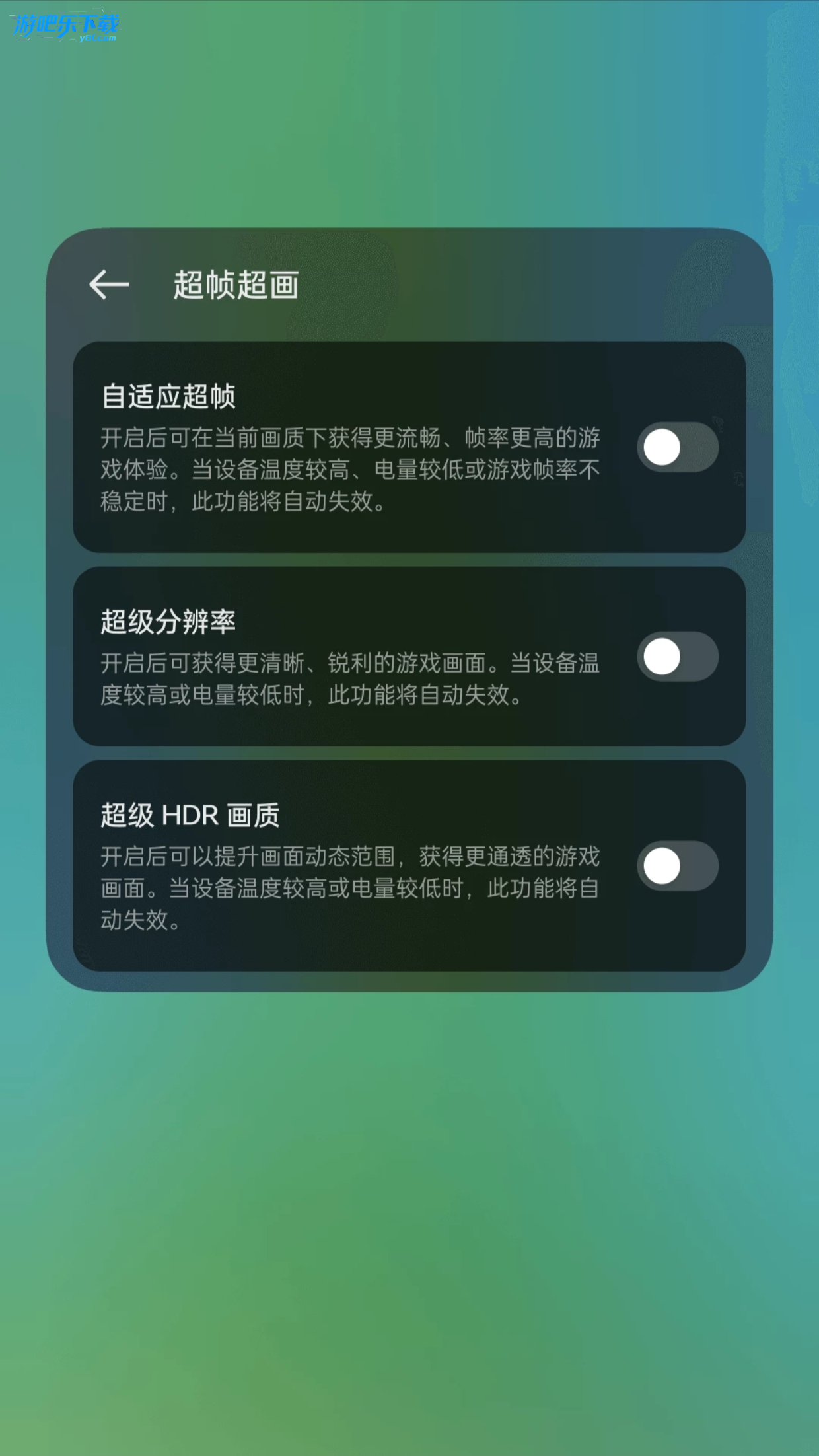The width and height of the screenshot is (819, 1456).
Task: Go back from the 超帧超画 panel
Action: 109,285
